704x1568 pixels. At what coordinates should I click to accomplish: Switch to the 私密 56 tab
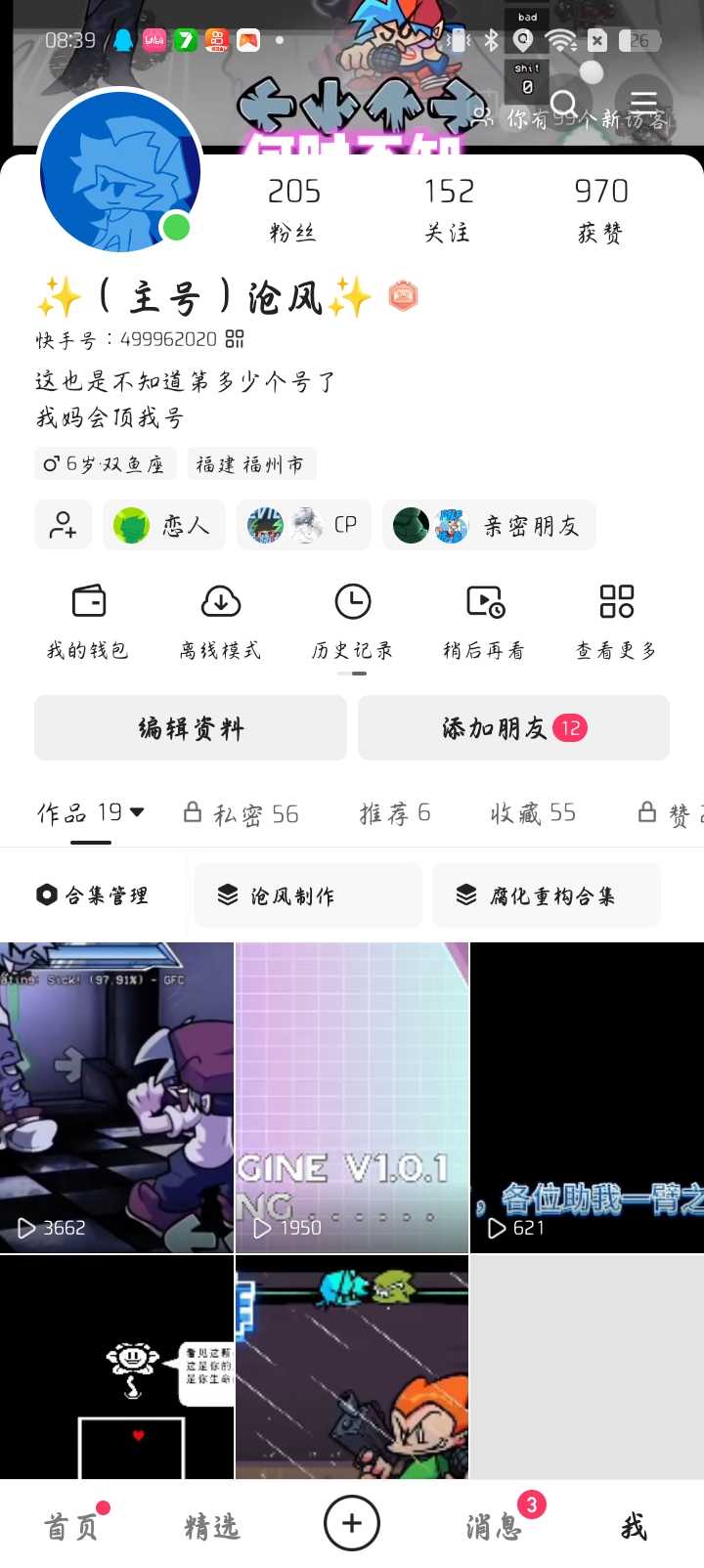[242, 813]
